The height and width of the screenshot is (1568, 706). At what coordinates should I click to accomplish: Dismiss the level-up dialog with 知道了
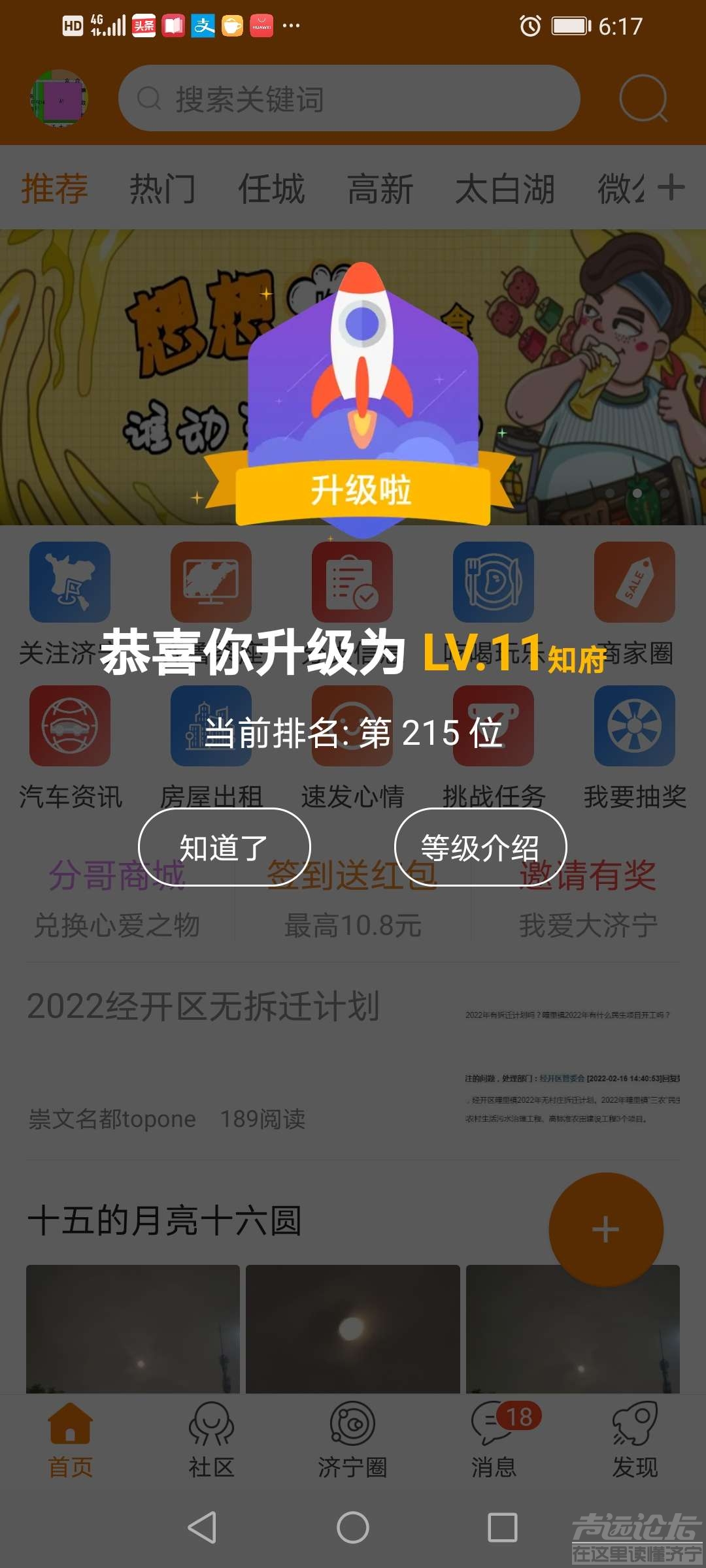coord(224,847)
